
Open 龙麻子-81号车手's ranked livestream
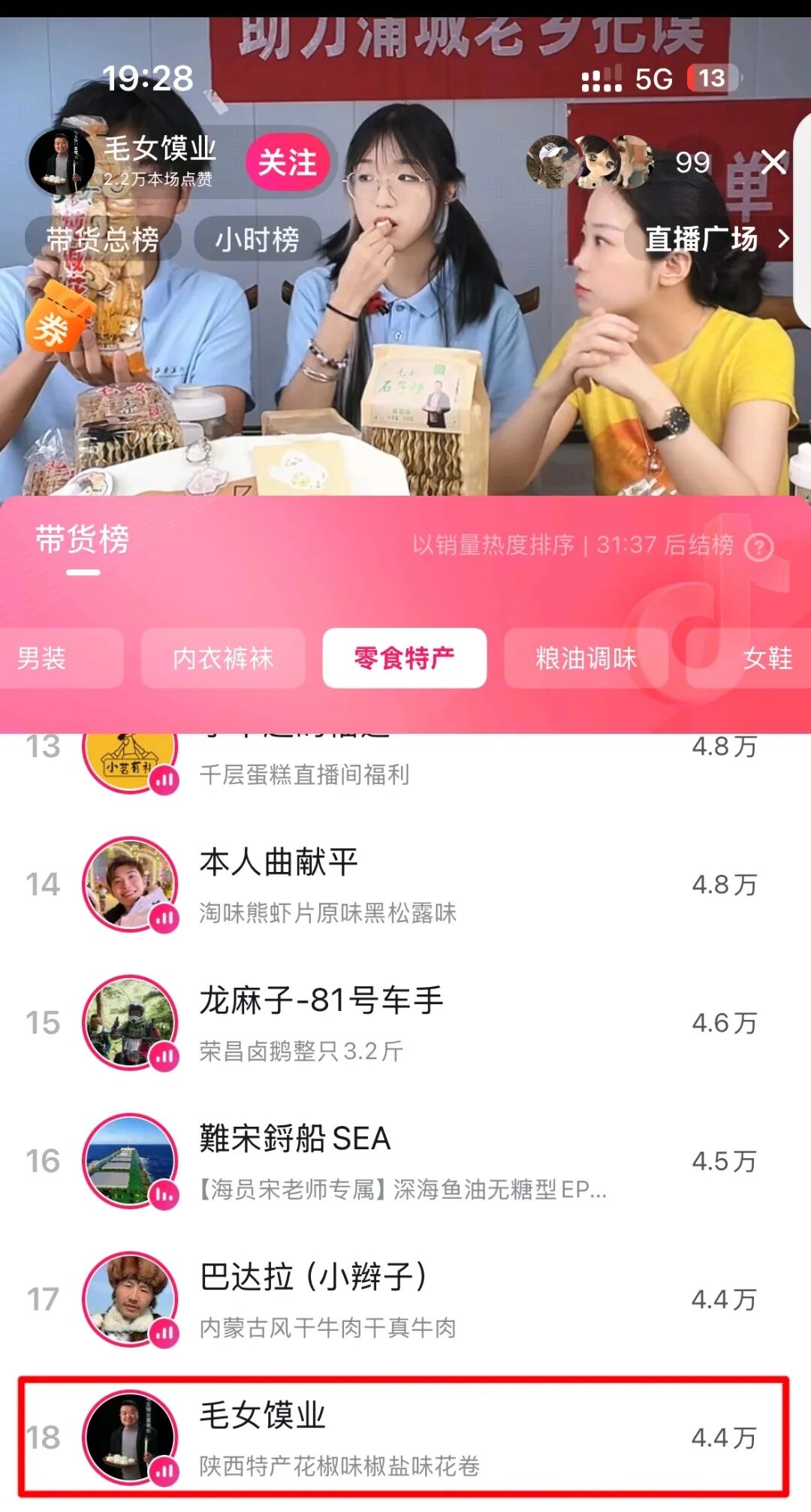tap(405, 1023)
